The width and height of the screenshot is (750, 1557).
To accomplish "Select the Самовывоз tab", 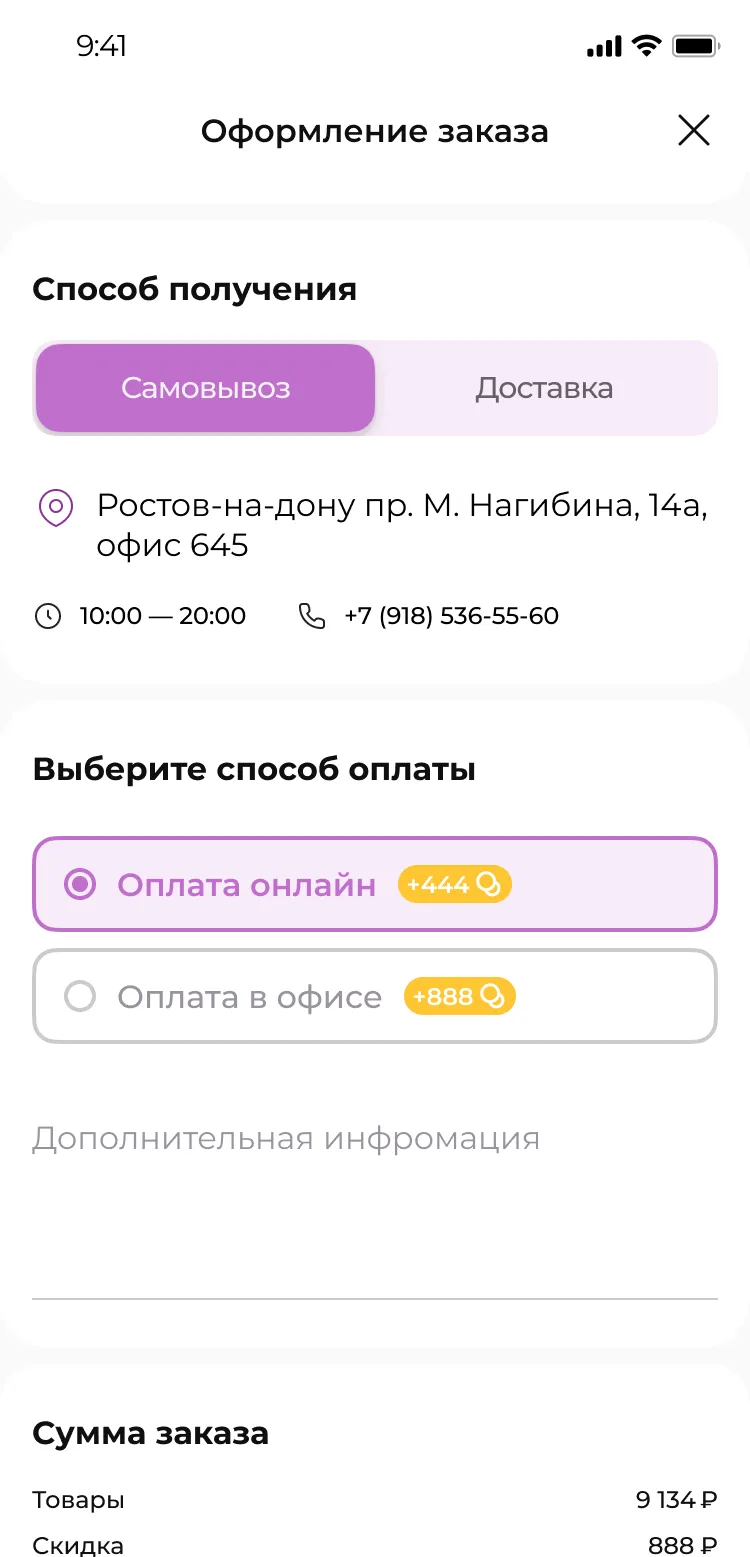I will tap(204, 388).
